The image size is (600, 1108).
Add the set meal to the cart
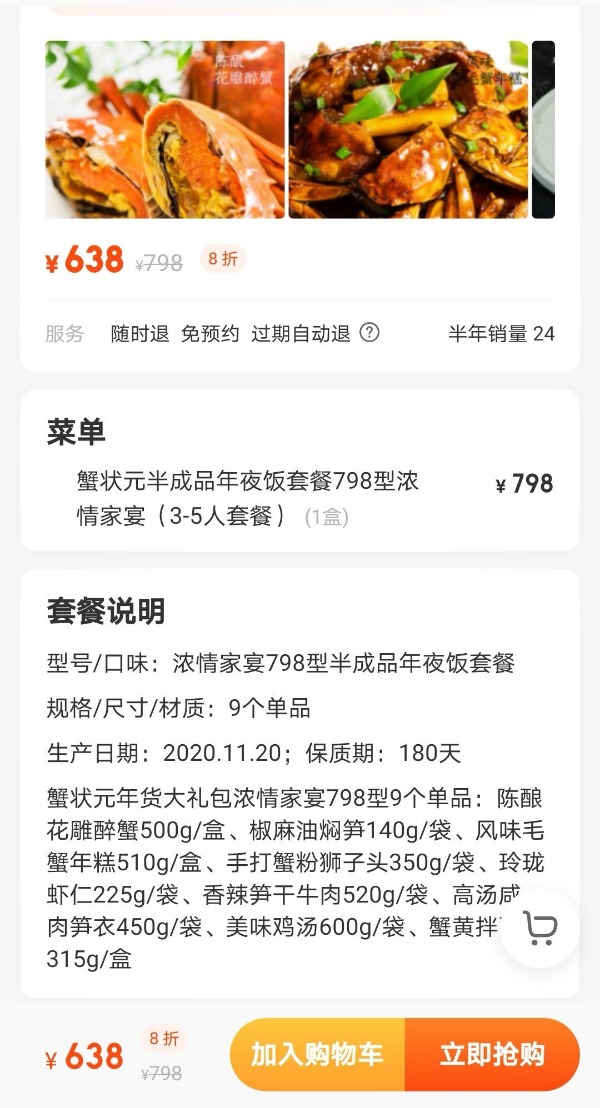coord(317,1054)
